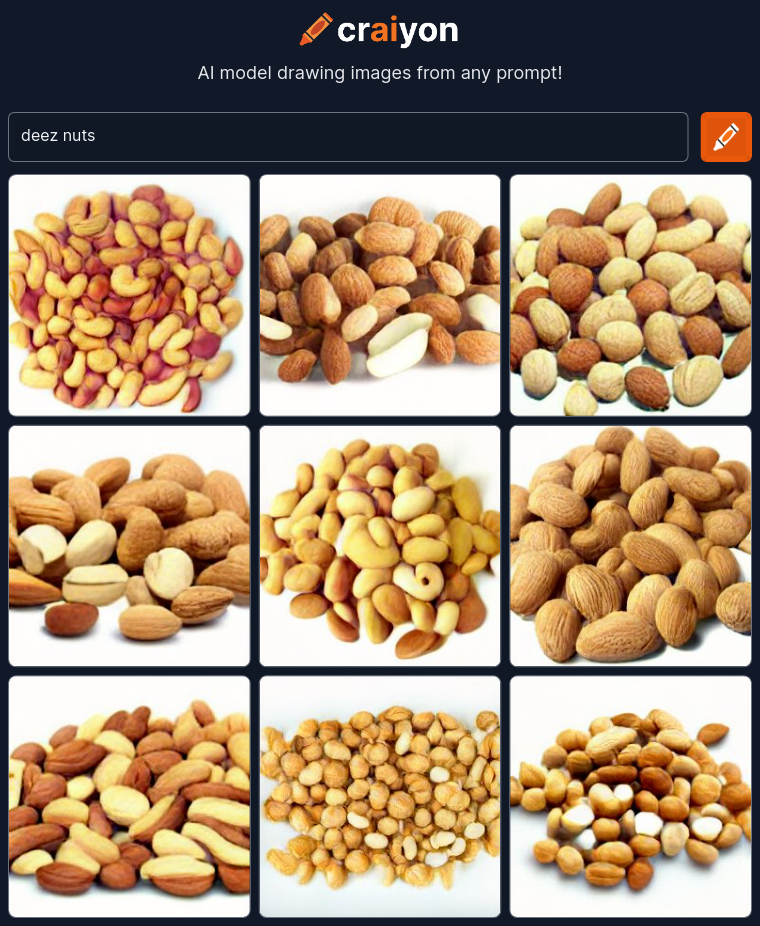The image size is (760, 926).
Task: Click the 'craiyon' wordmark text
Action: (400, 29)
